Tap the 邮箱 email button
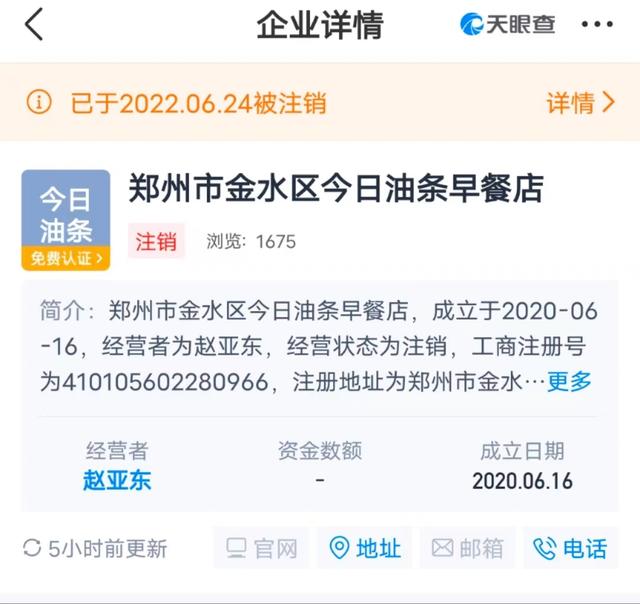 [467, 548]
